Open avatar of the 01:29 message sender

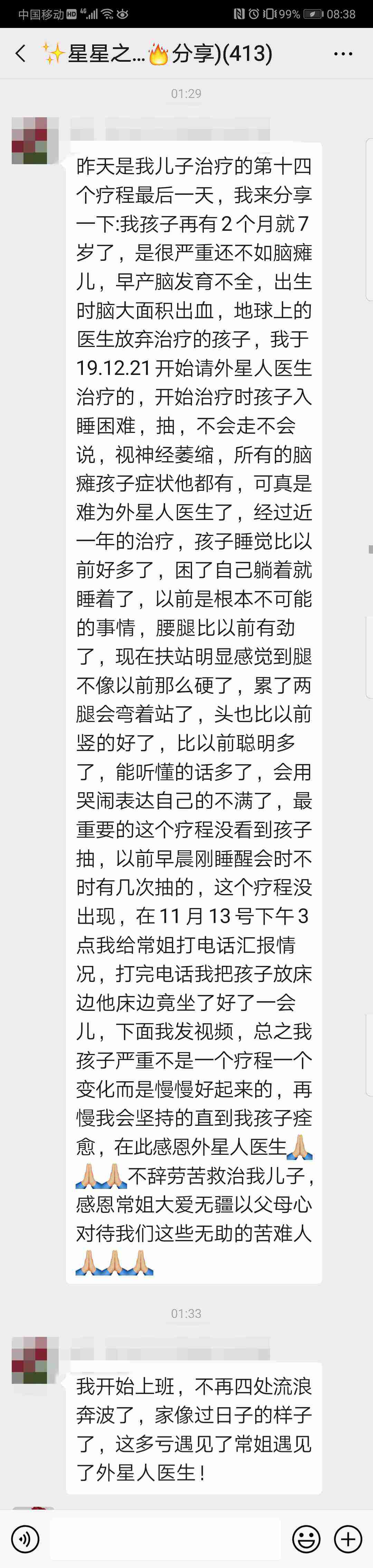[29, 141]
